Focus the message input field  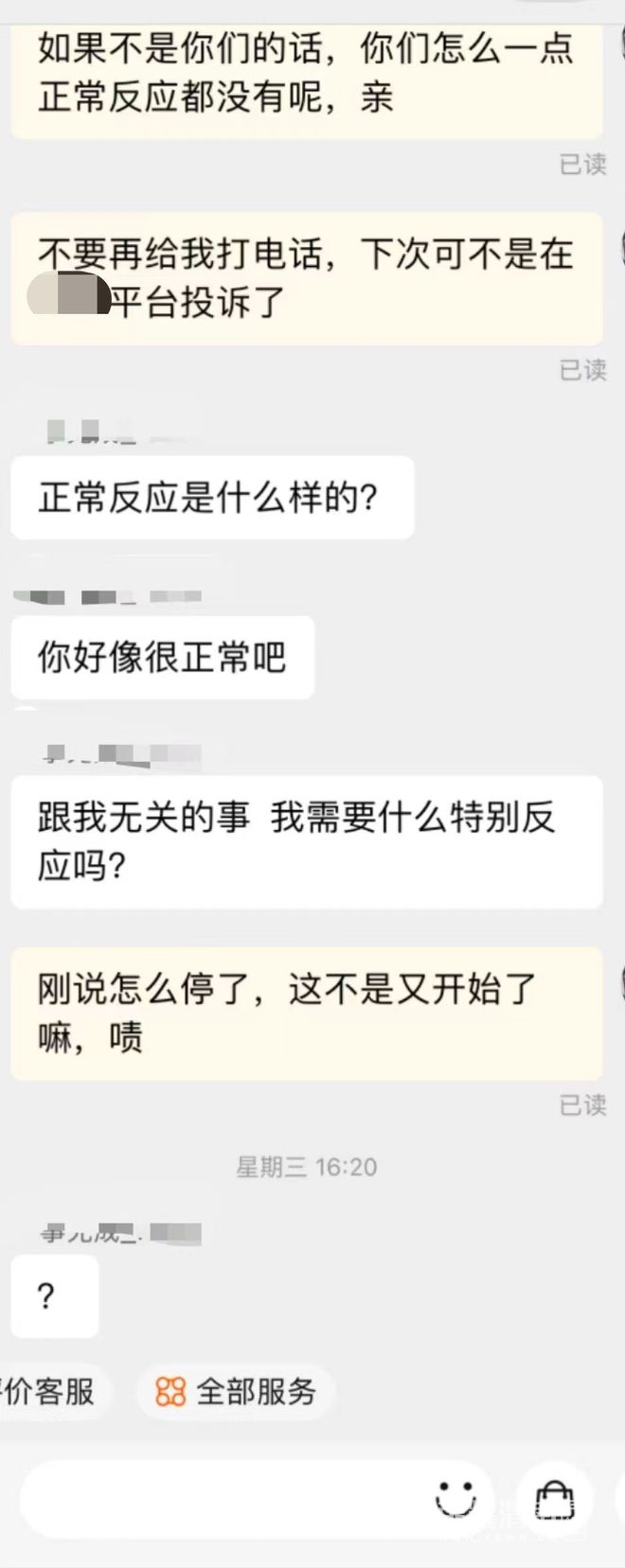click(x=218, y=1500)
